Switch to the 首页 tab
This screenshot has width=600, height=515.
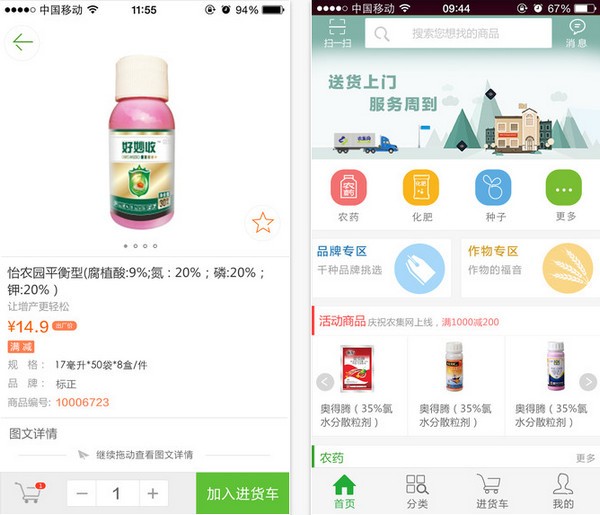[x=344, y=492]
